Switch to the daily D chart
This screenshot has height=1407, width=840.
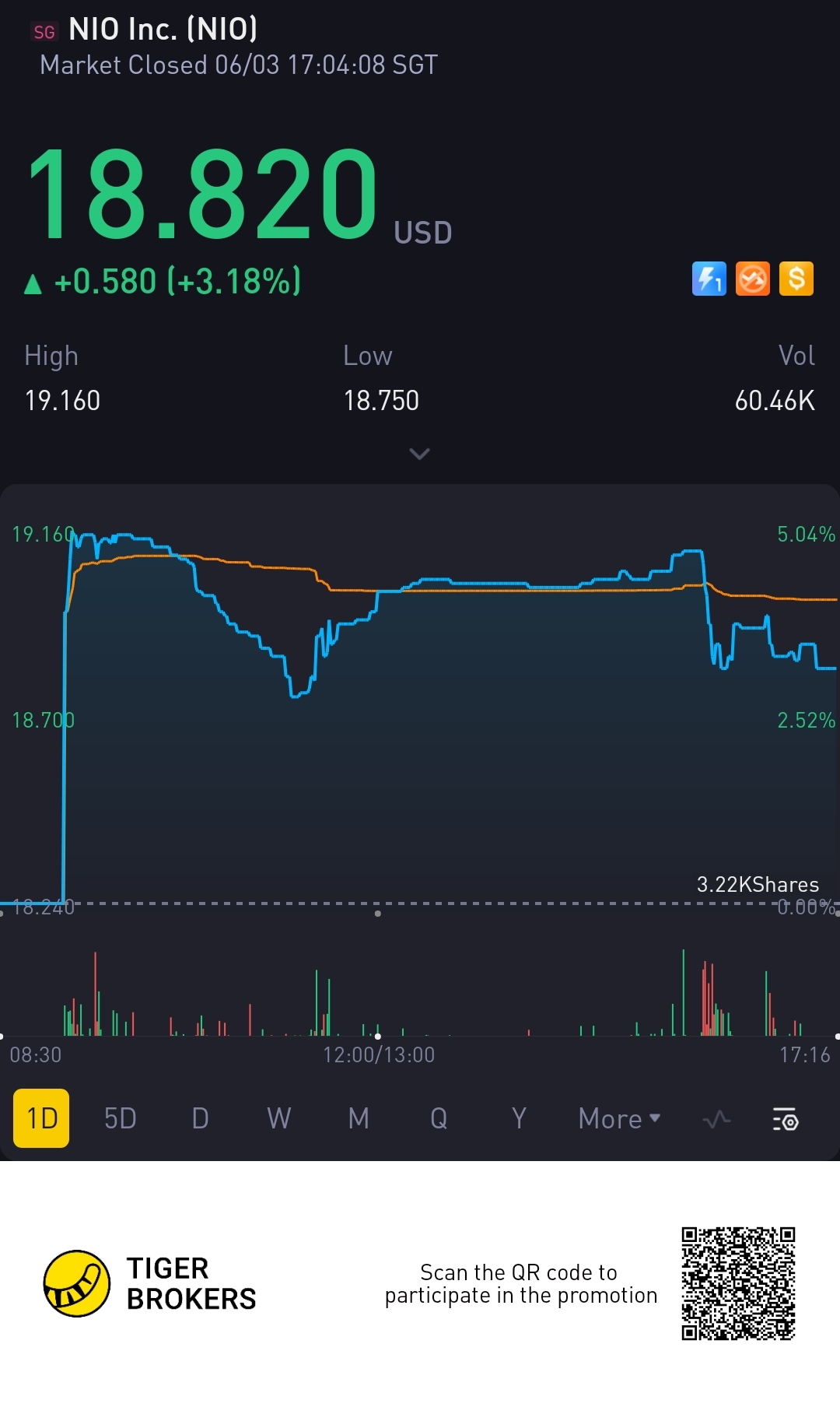(x=200, y=1119)
